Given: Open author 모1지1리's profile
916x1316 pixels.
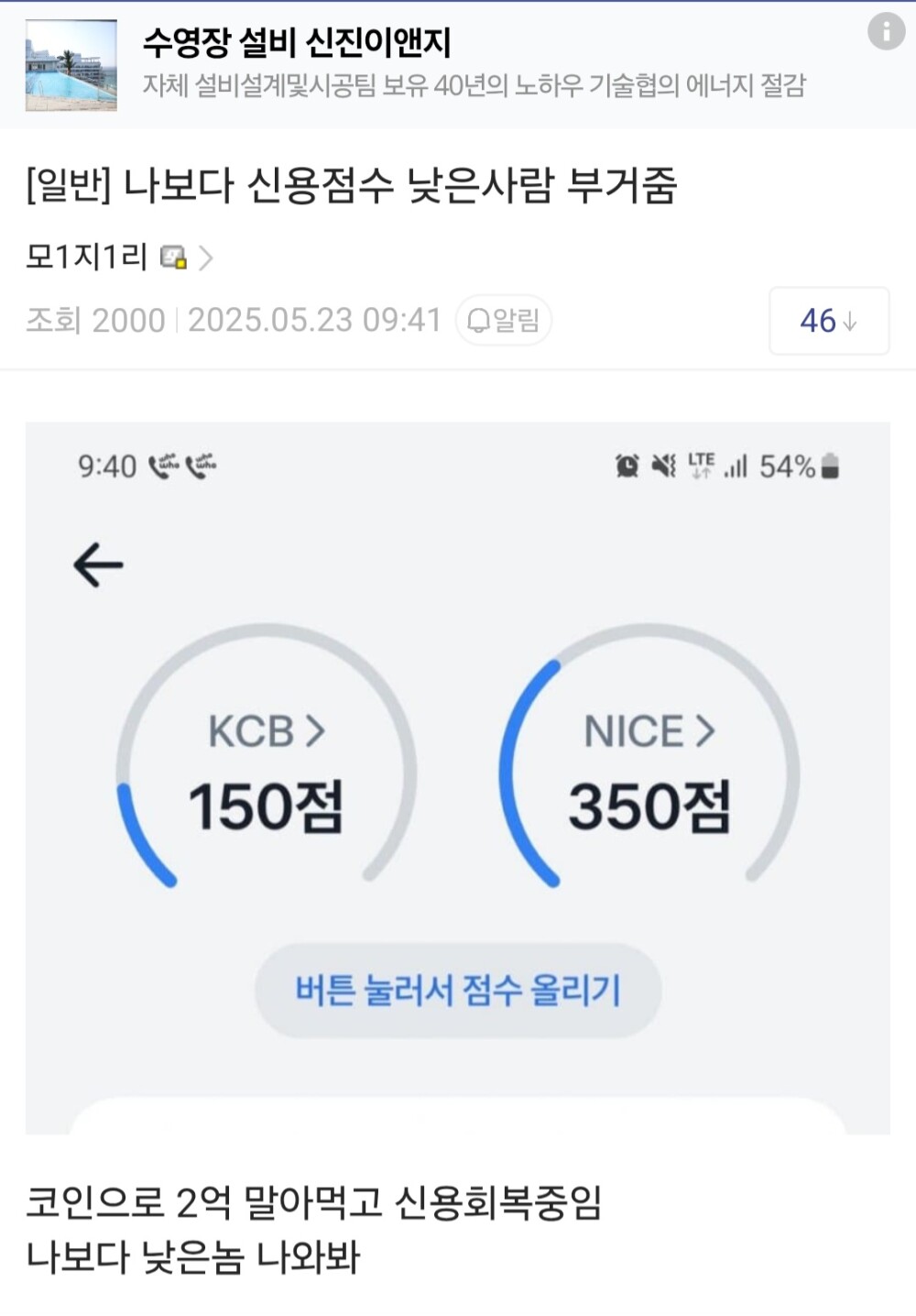Looking at the screenshot, I should pos(88,258).
